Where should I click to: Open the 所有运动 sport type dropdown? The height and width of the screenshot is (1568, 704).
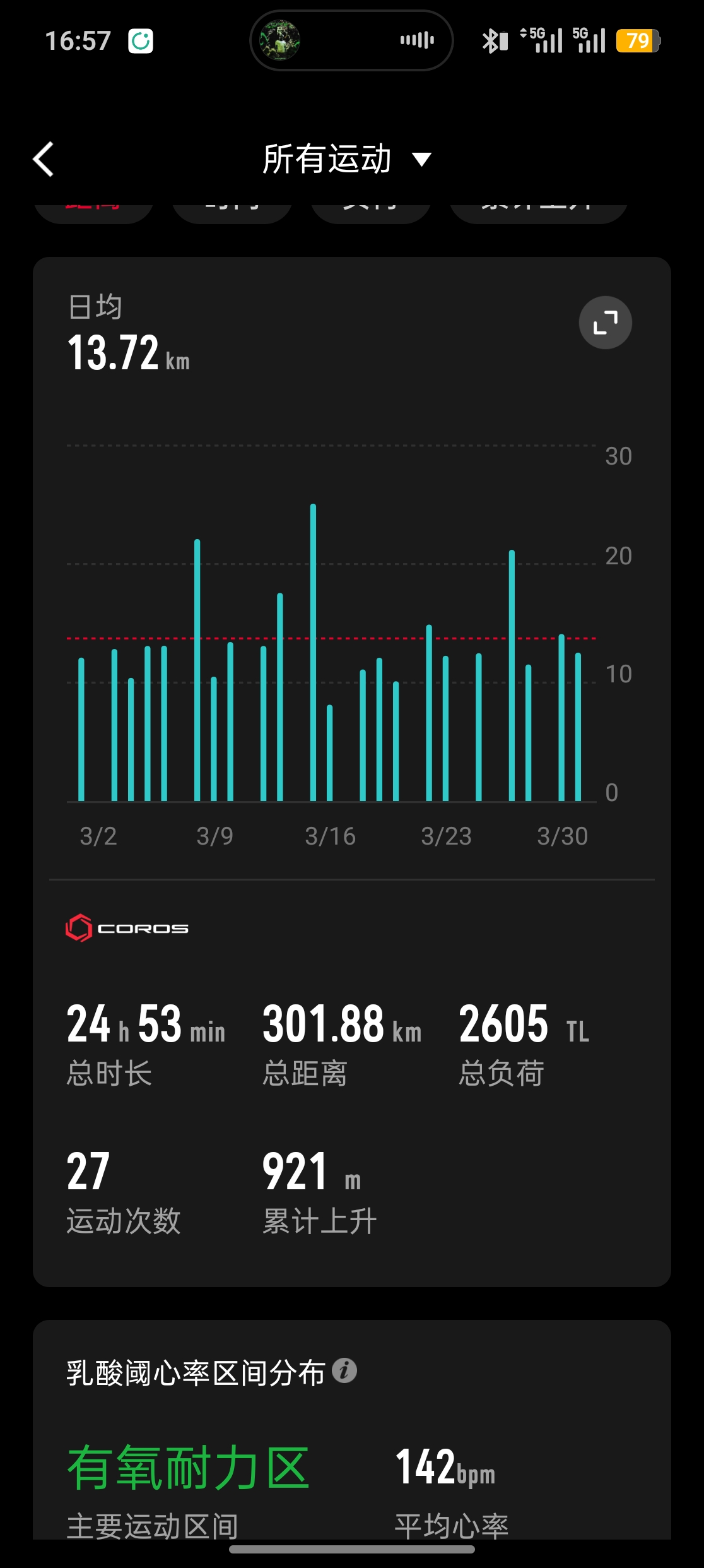pos(347,159)
